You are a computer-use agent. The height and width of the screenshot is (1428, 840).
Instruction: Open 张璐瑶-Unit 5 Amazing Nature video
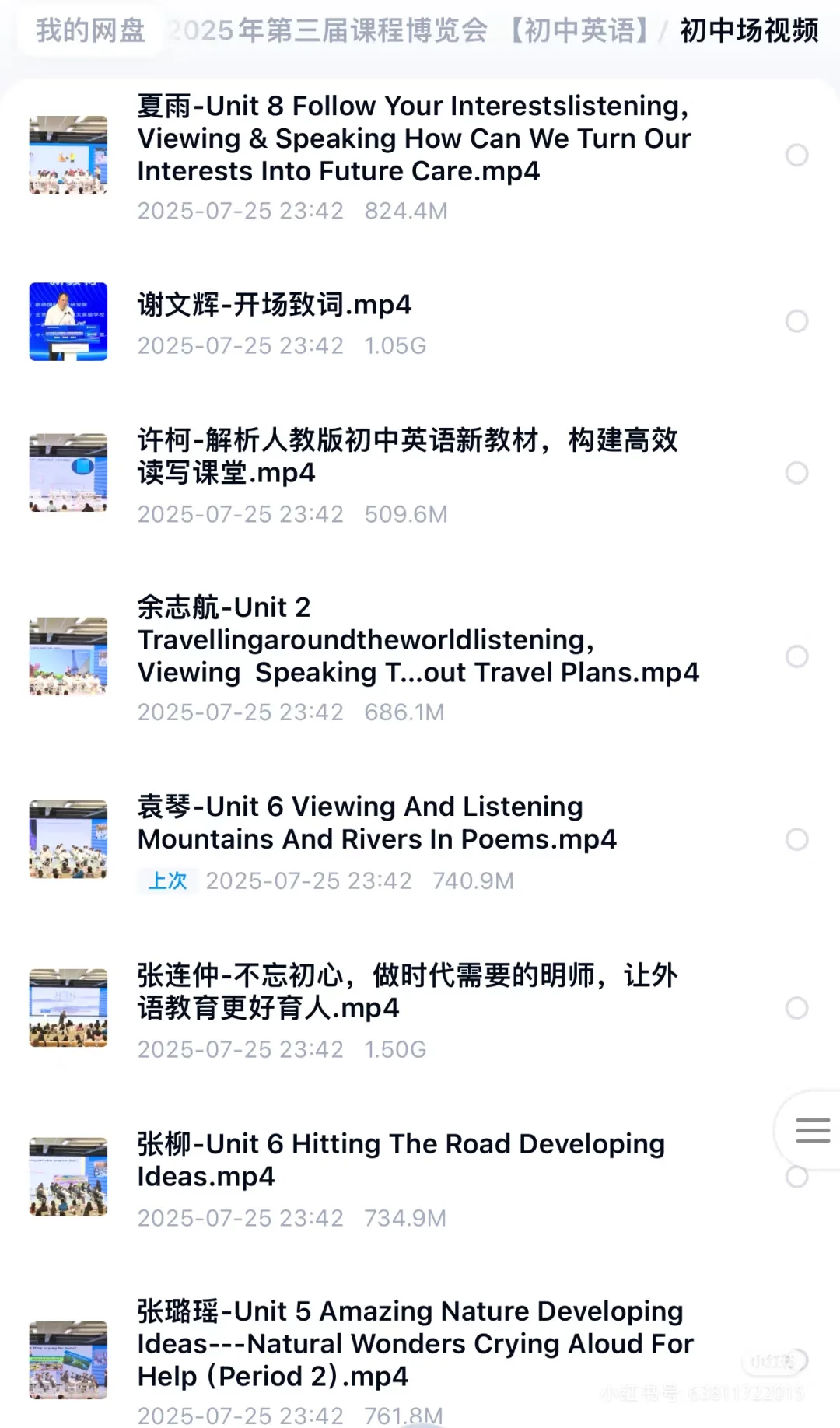click(x=415, y=1343)
